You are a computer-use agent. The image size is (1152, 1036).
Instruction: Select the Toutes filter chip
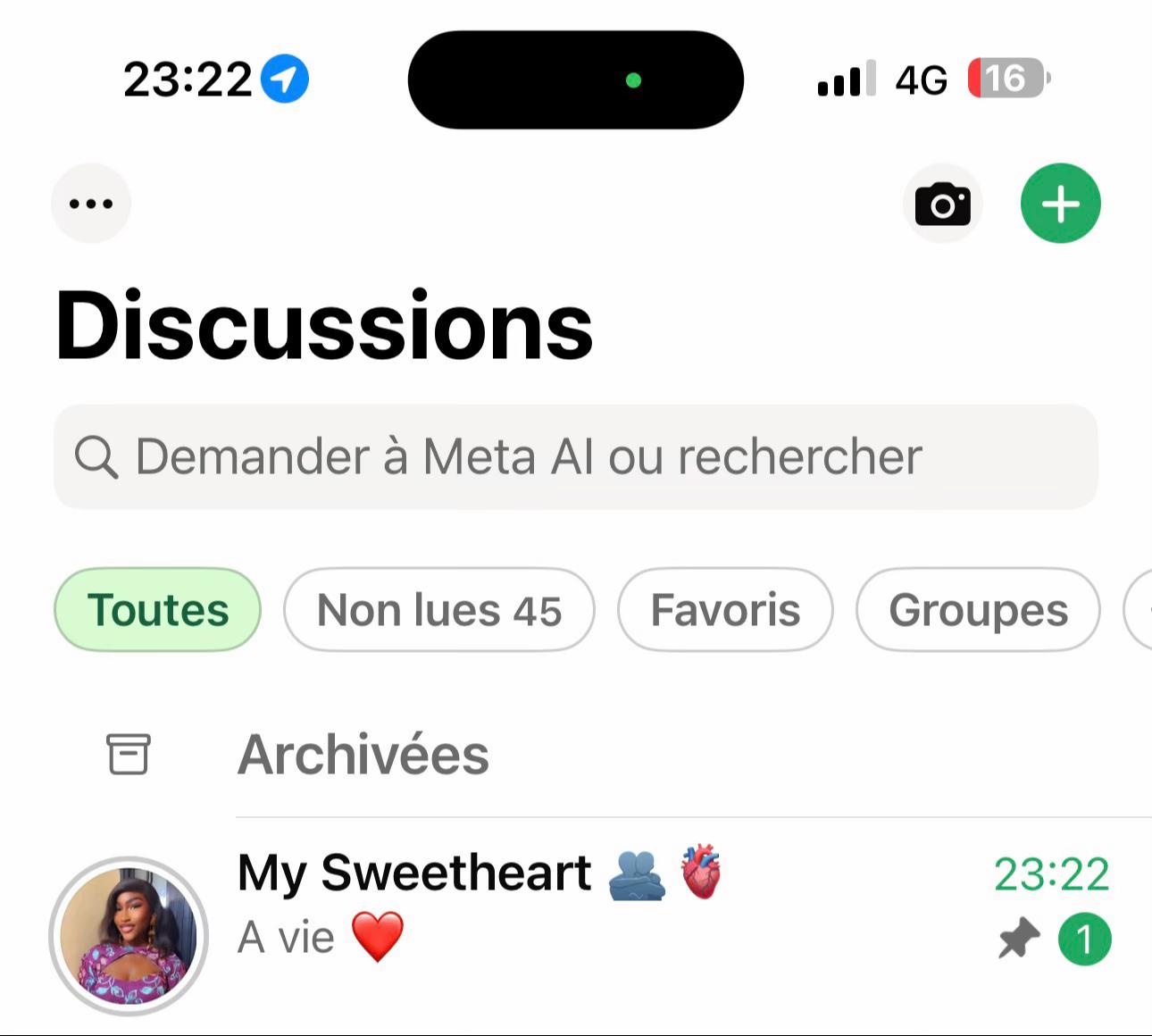click(x=158, y=610)
